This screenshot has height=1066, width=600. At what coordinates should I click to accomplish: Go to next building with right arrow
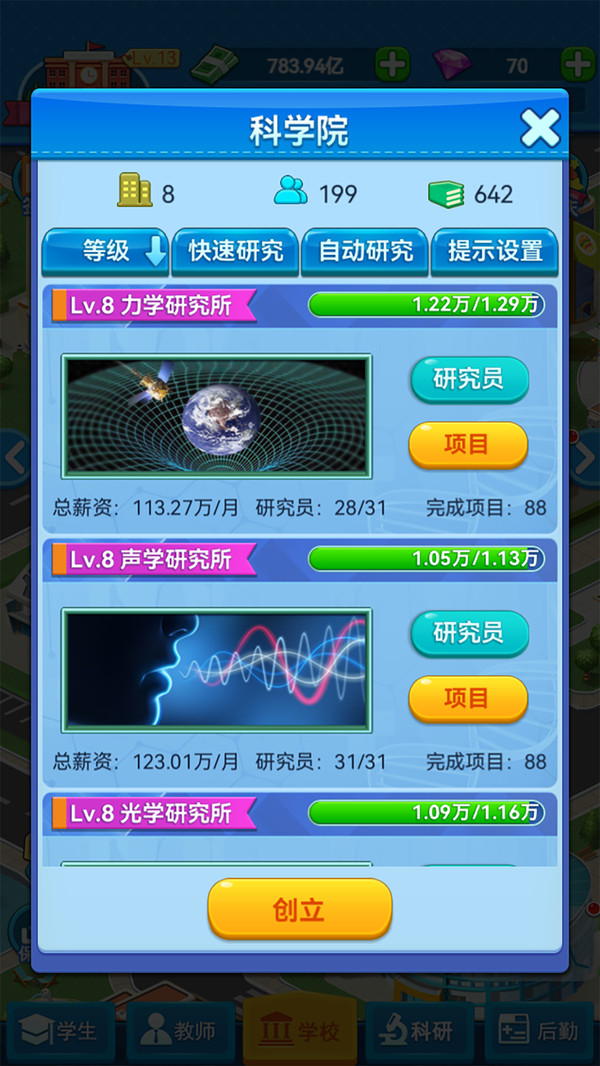586,459
